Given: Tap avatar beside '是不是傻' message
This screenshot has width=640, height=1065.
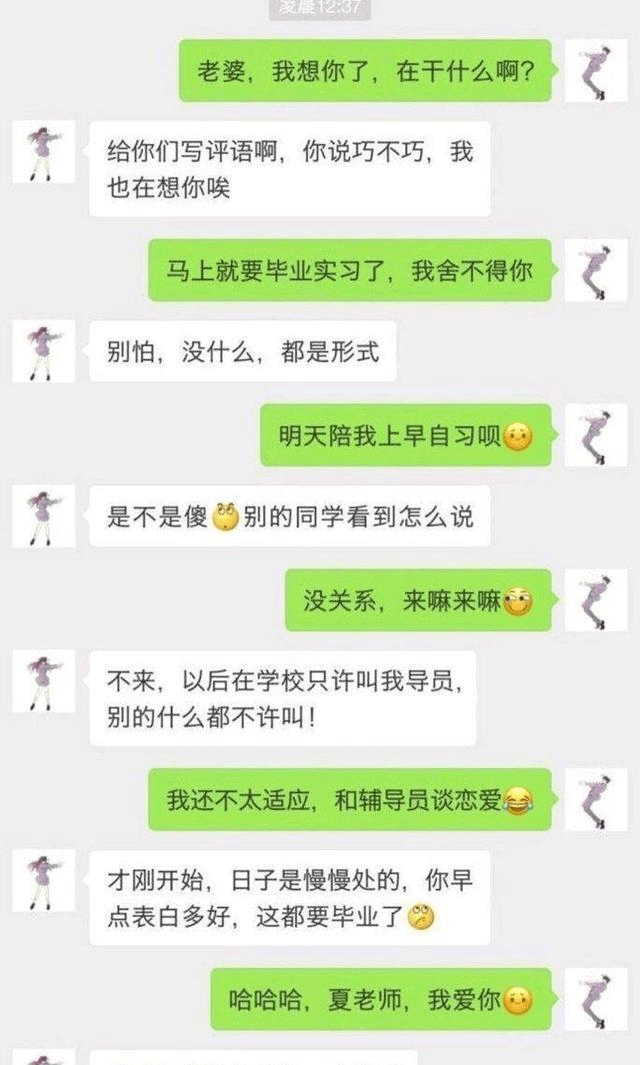Looking at the screenshot, I should (x=43, y=517).
